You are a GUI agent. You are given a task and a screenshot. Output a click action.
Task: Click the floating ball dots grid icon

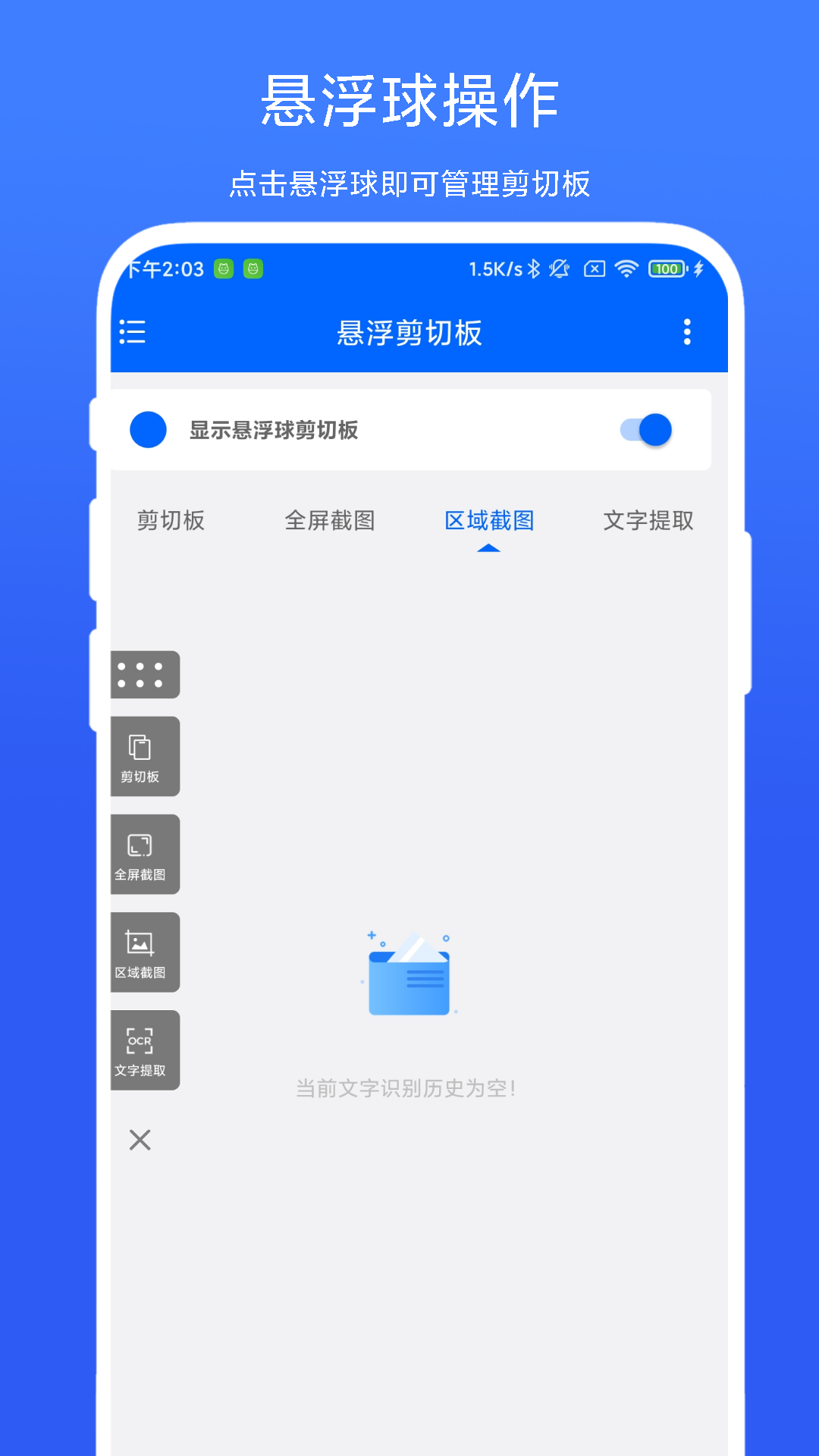(144, 675)
